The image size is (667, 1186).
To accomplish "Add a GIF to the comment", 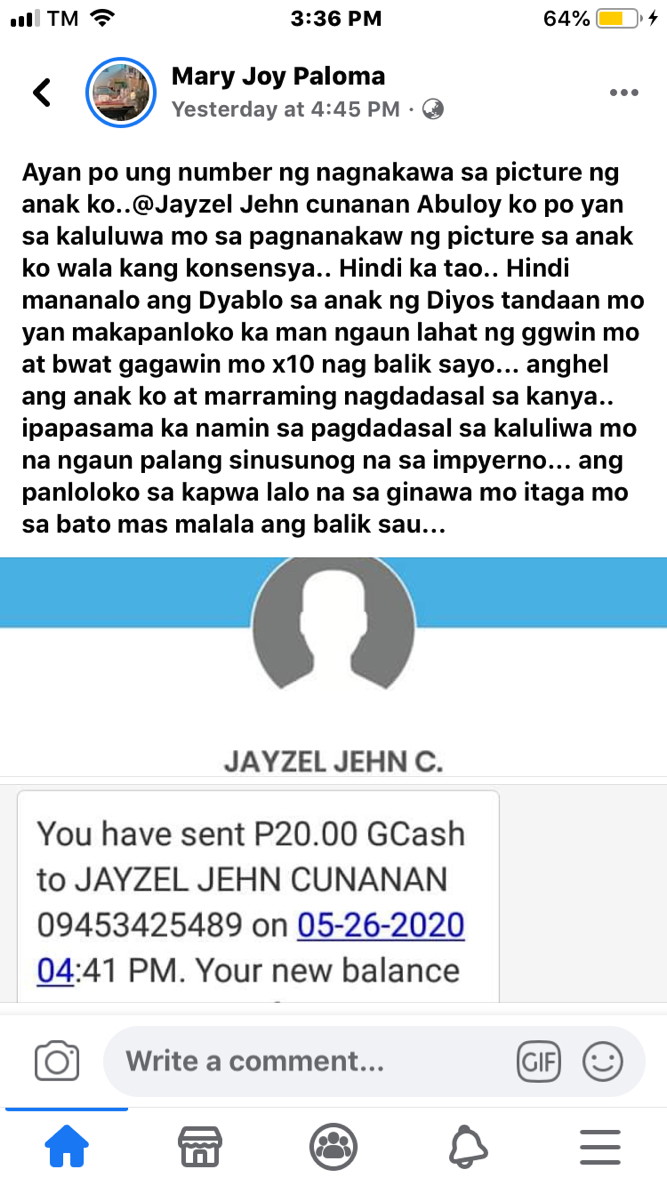I will [538, 1061].
